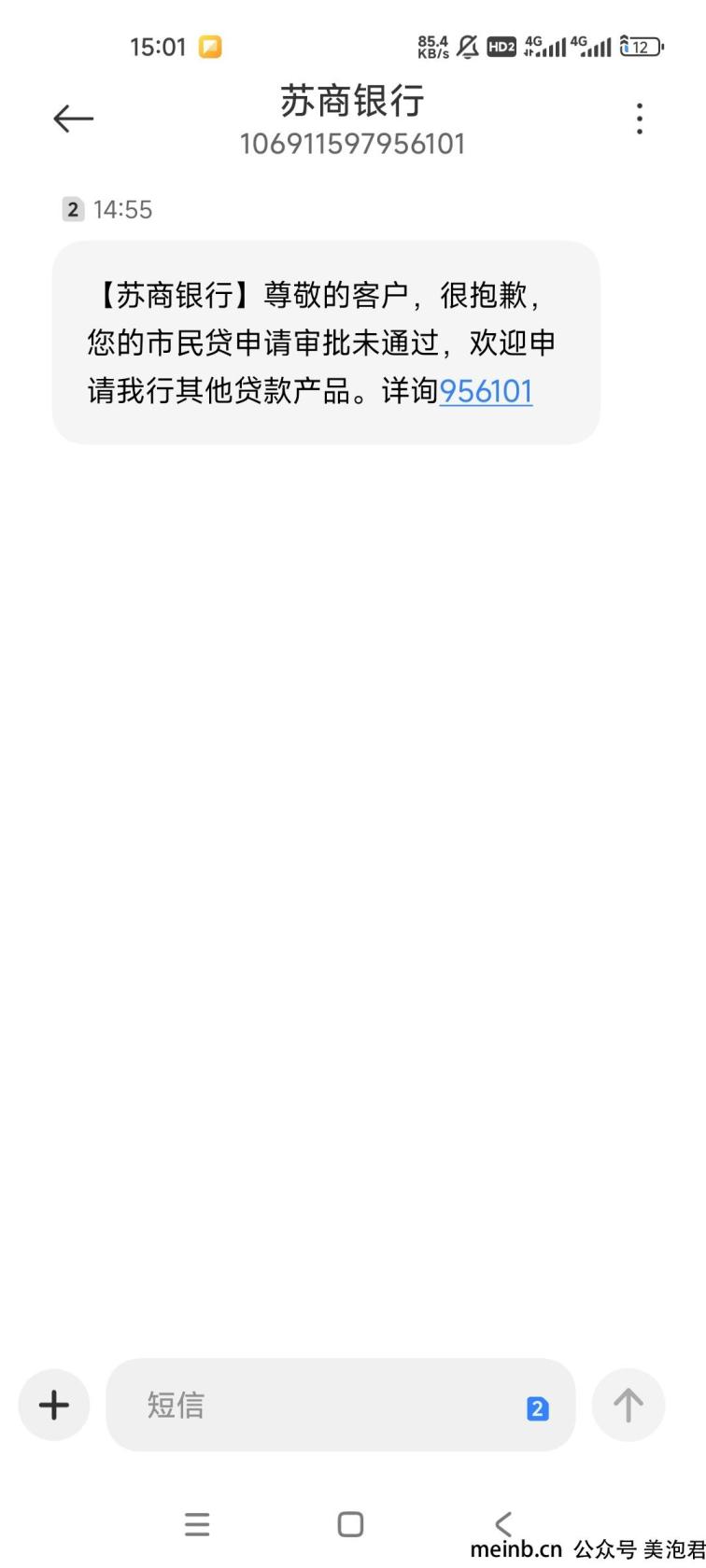Image resolution: width=706 pixels, height=1568 pixels.
Task: Switch SIM card using the 2 badge
Action: tap(537, 1408)
